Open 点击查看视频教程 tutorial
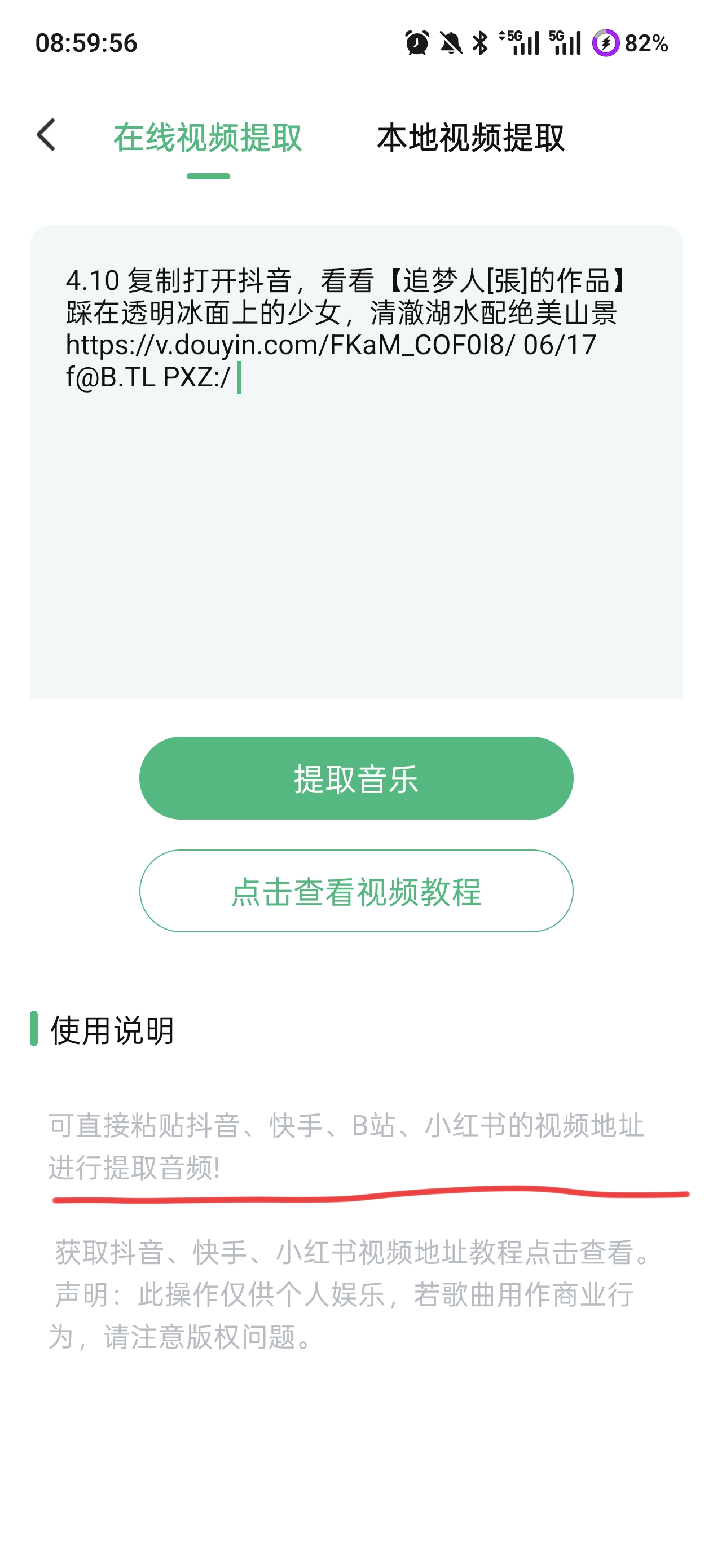The width and height of the screenshot is (713, 1568). tap(356, 891)
